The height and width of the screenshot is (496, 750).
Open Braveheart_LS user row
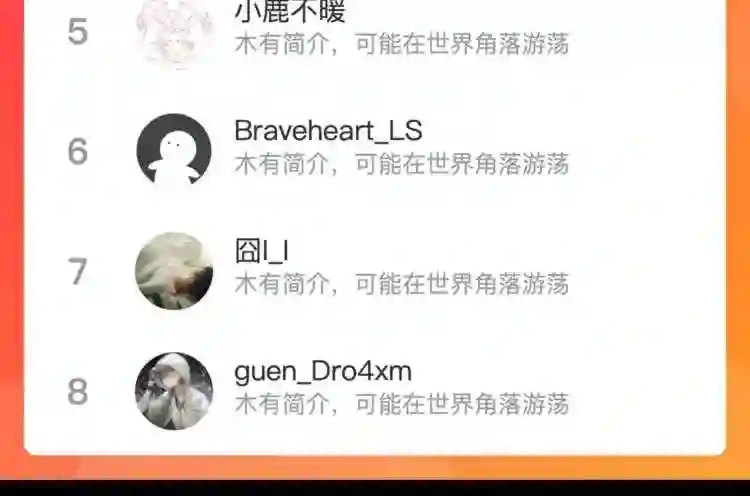375,150
